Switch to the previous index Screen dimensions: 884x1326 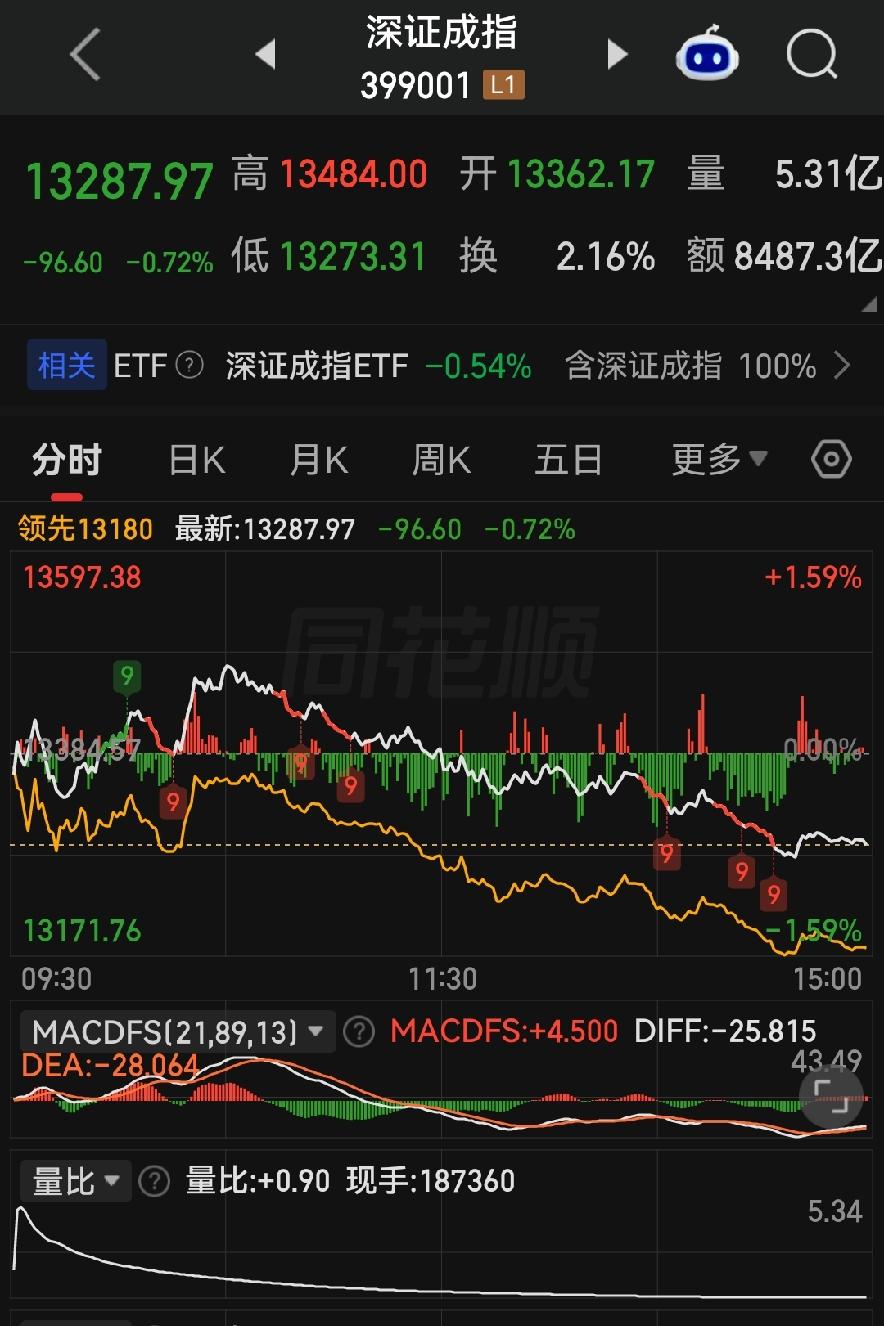265,54
